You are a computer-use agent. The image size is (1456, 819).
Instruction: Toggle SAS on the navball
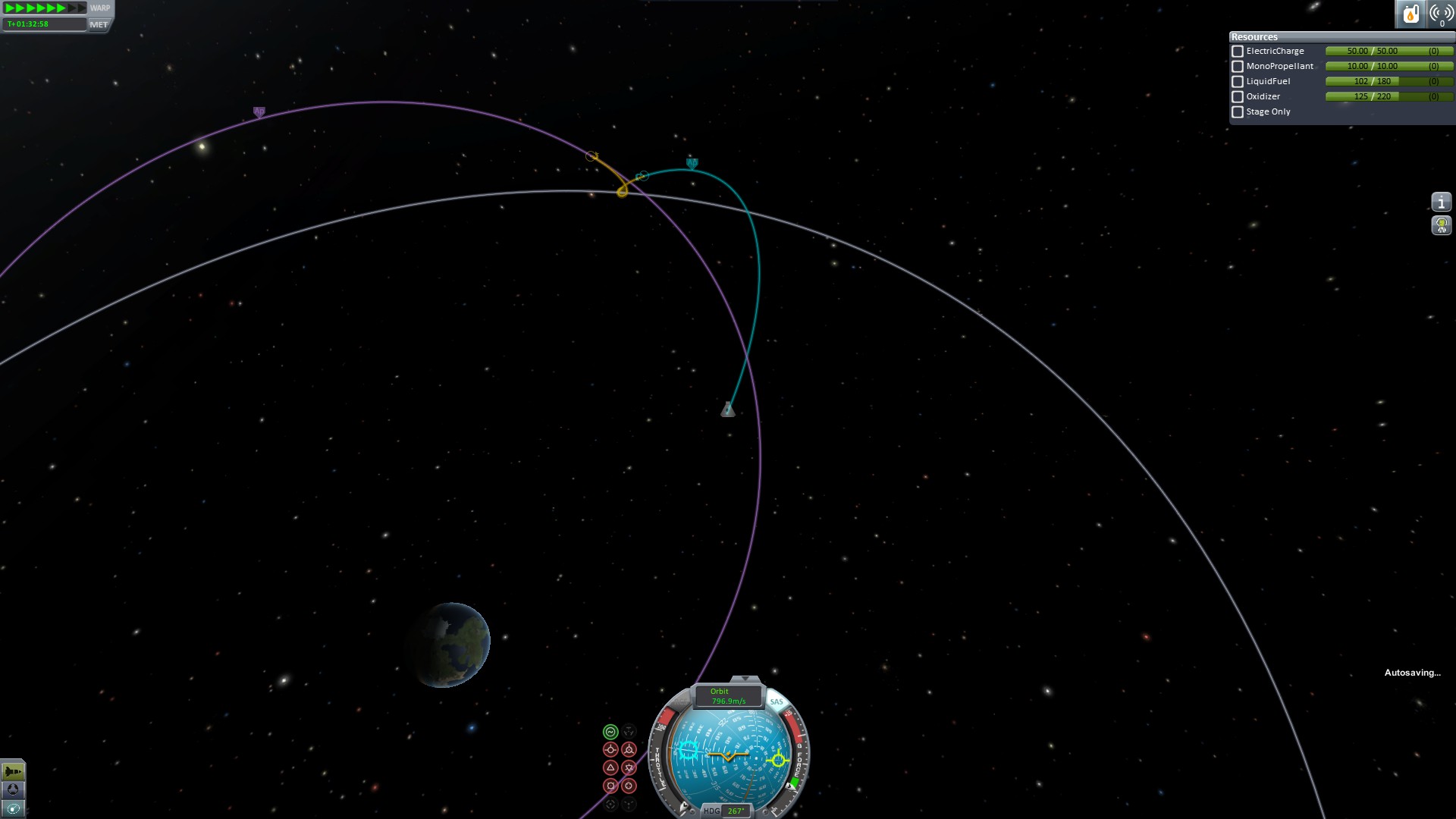777,701
